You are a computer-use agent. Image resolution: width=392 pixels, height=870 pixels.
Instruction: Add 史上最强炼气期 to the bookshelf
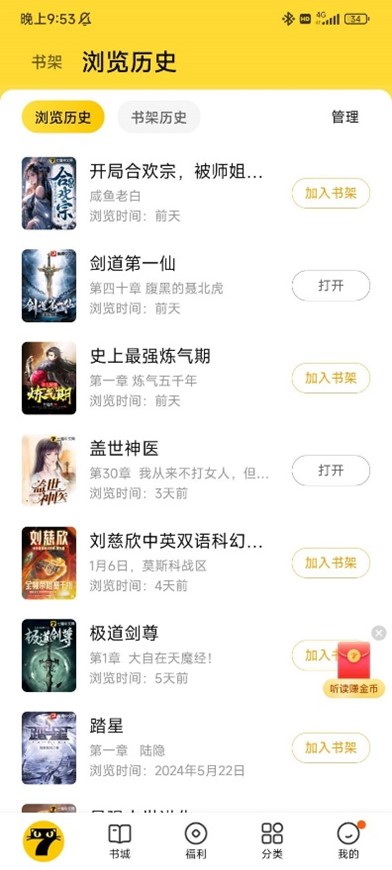click(x=331, y=378)
